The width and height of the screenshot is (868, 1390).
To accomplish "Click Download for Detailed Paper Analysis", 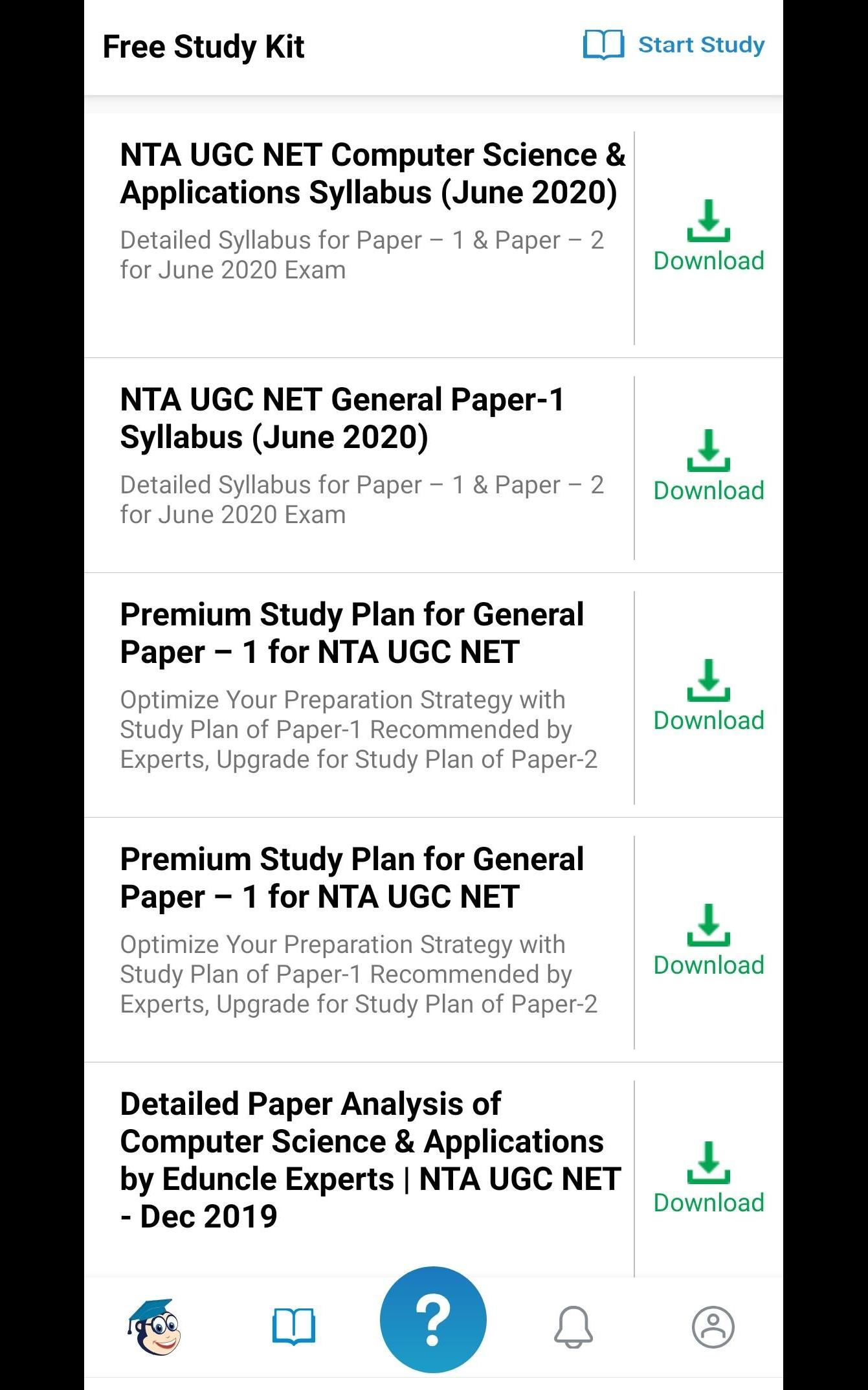I will [709, 1203].
